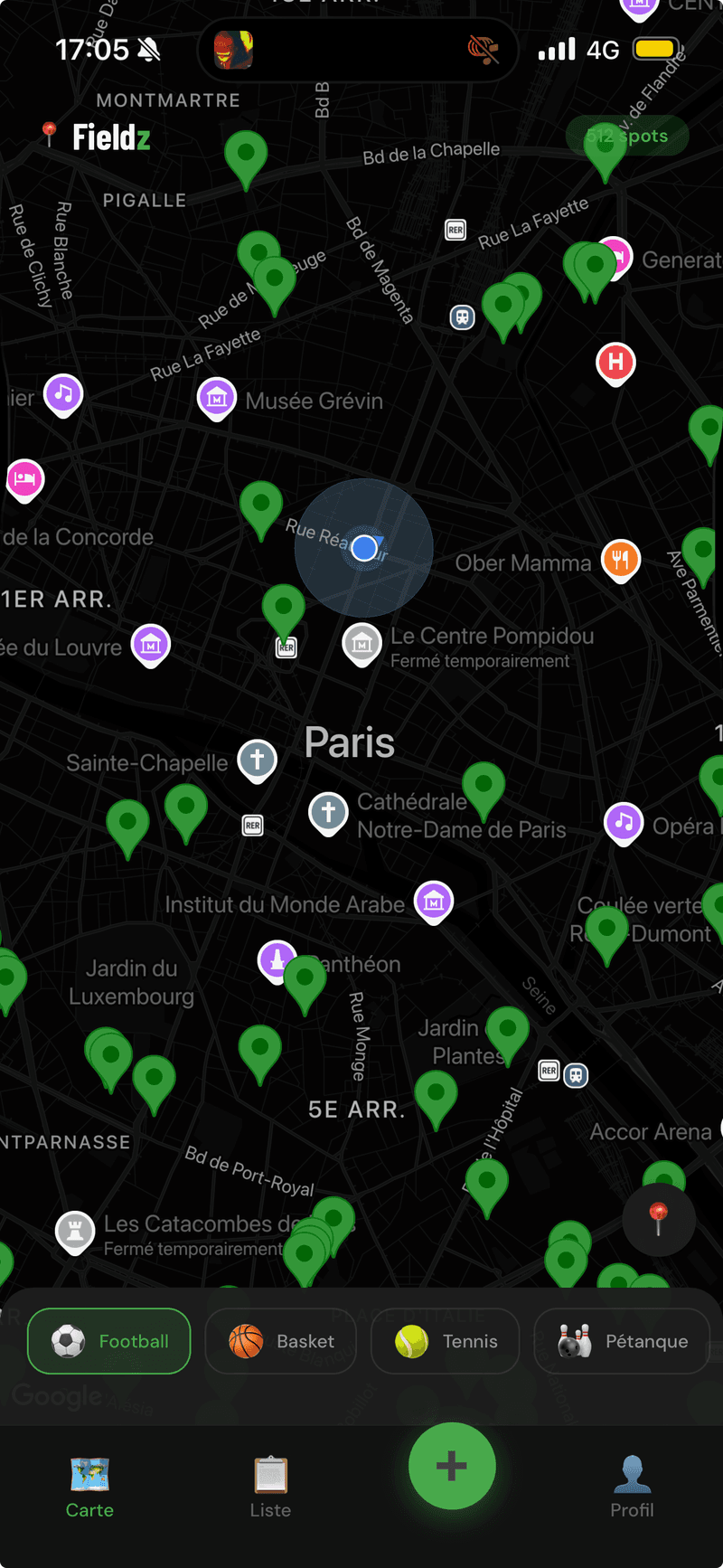Open the Liste tab
The width and height of the screenshot is (723, 1568).
coord(270,1488)
